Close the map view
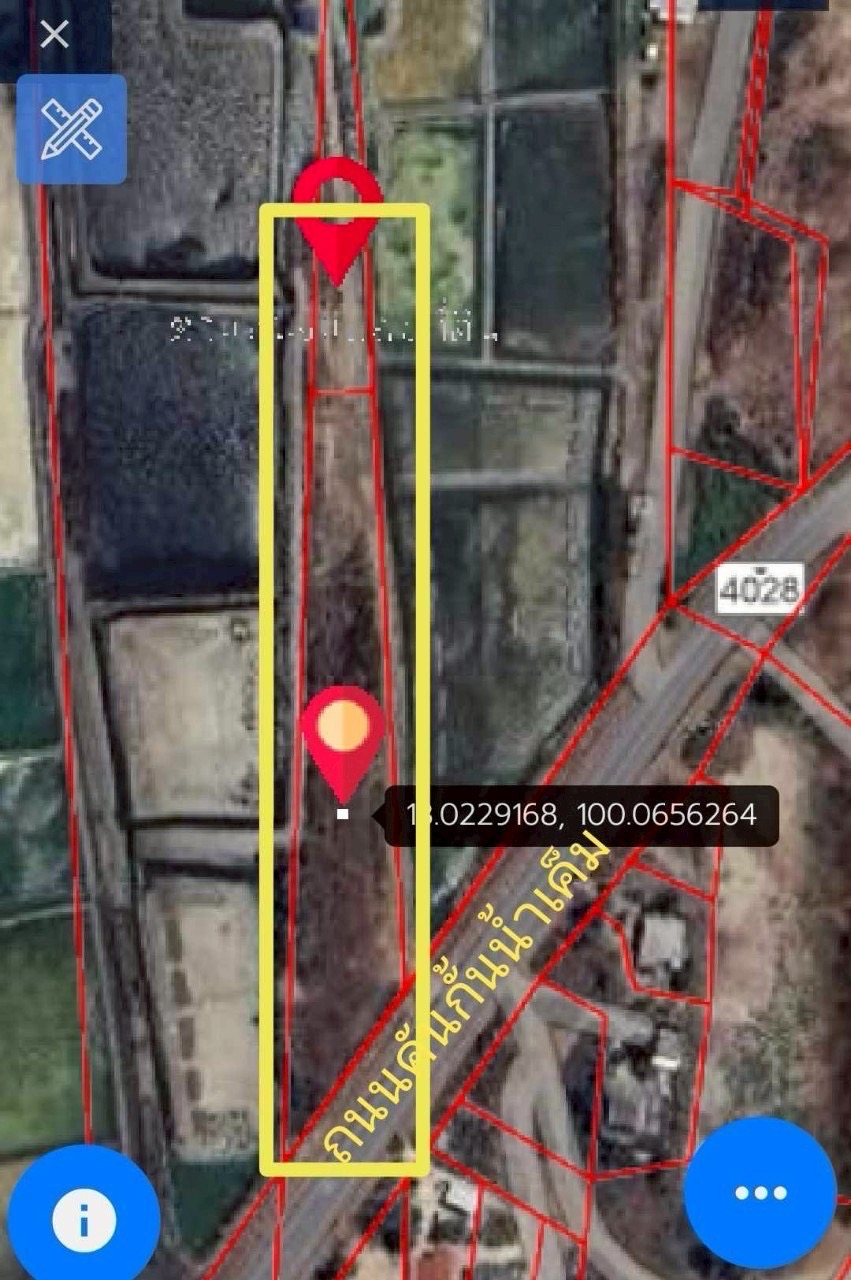The width and height of the screenshot is (851, 1280). click(x=54, y=34)
